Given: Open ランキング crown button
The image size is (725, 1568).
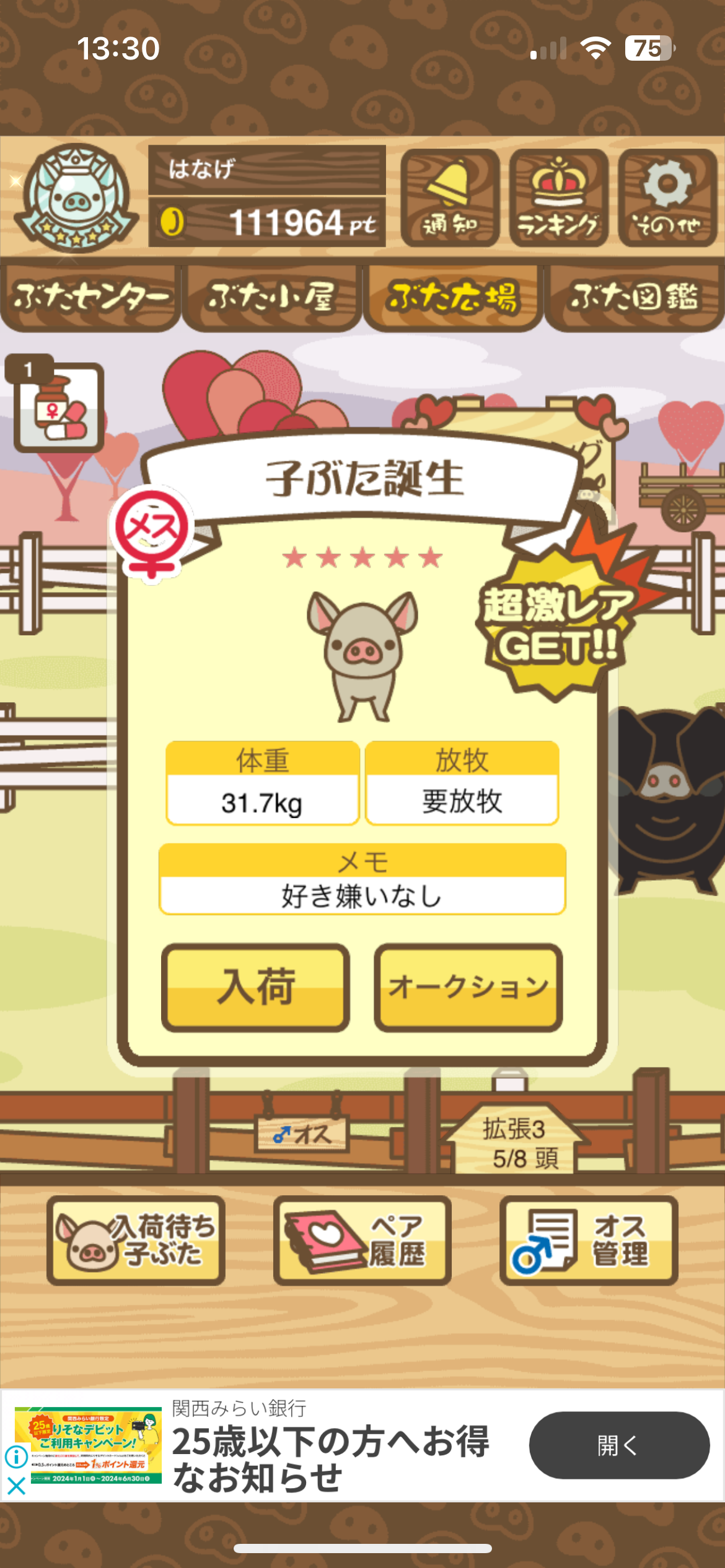Looking at the screenshot, I should [x=559, y=198].
